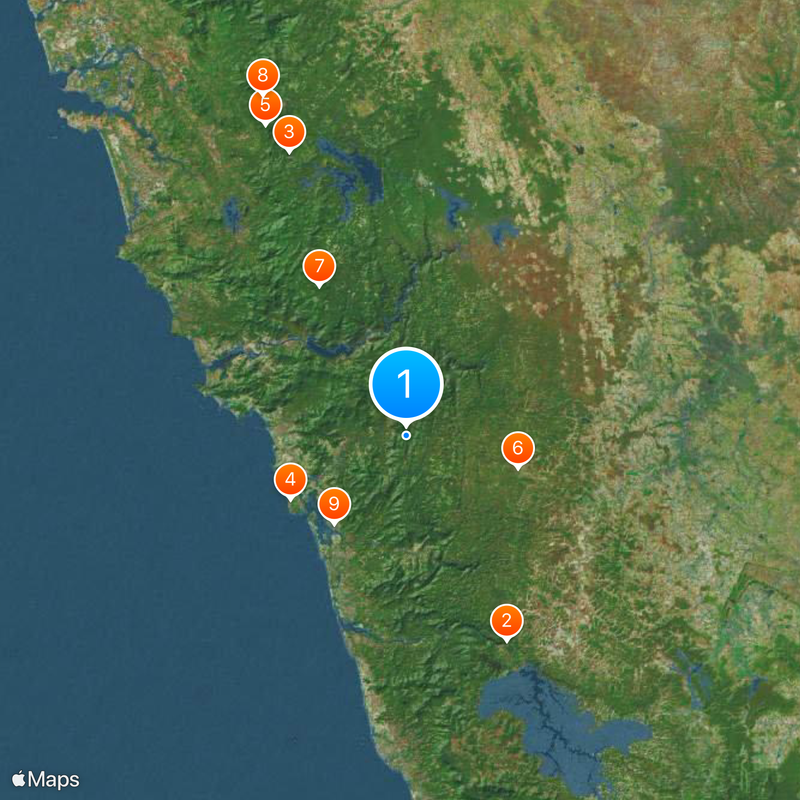The width and height of the screenshot is (800, 800).
Task: Open map pin number 3
Action: 289,131
